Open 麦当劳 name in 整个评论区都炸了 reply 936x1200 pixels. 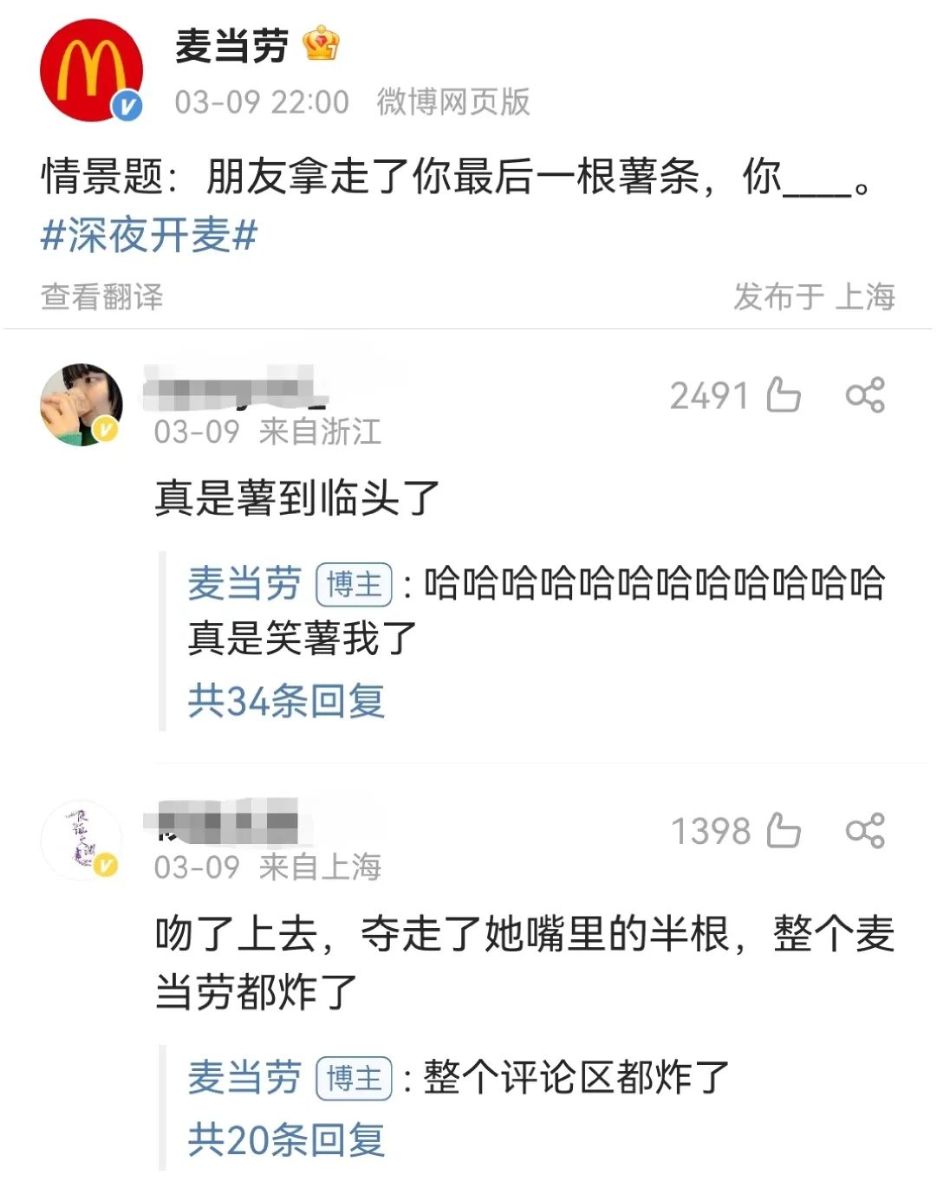pos(244,1078)
